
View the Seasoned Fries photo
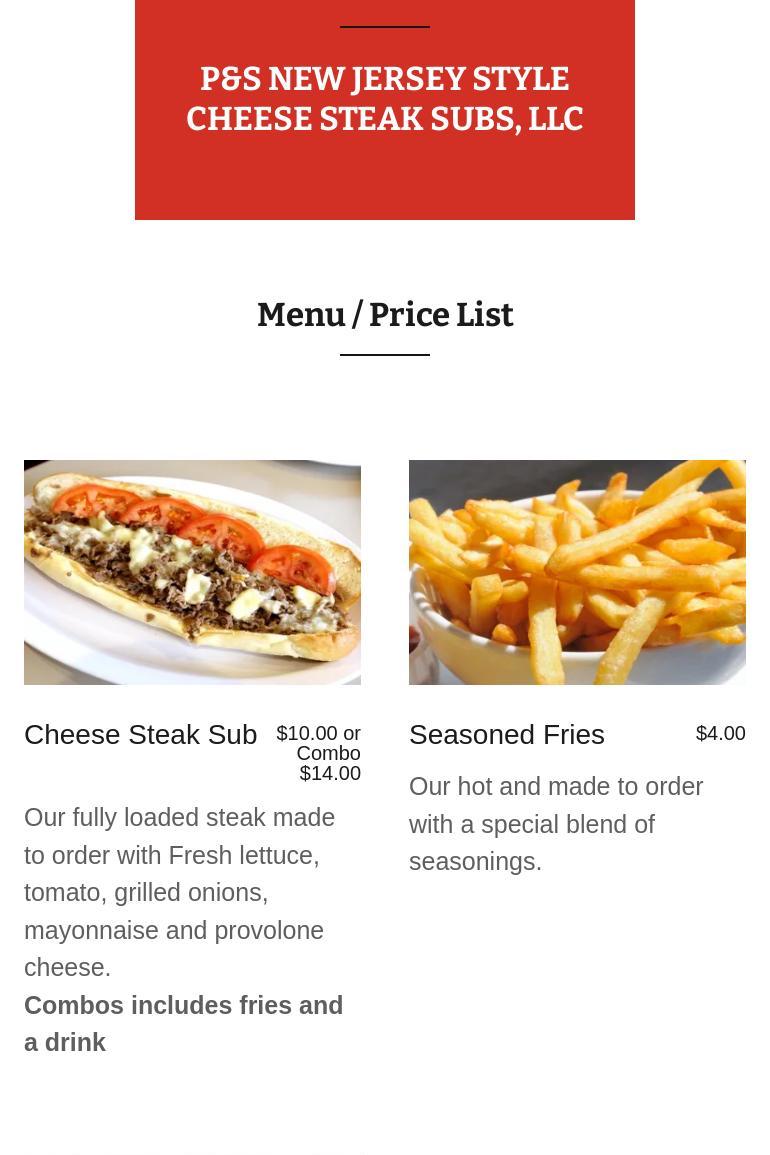(577, 572)
